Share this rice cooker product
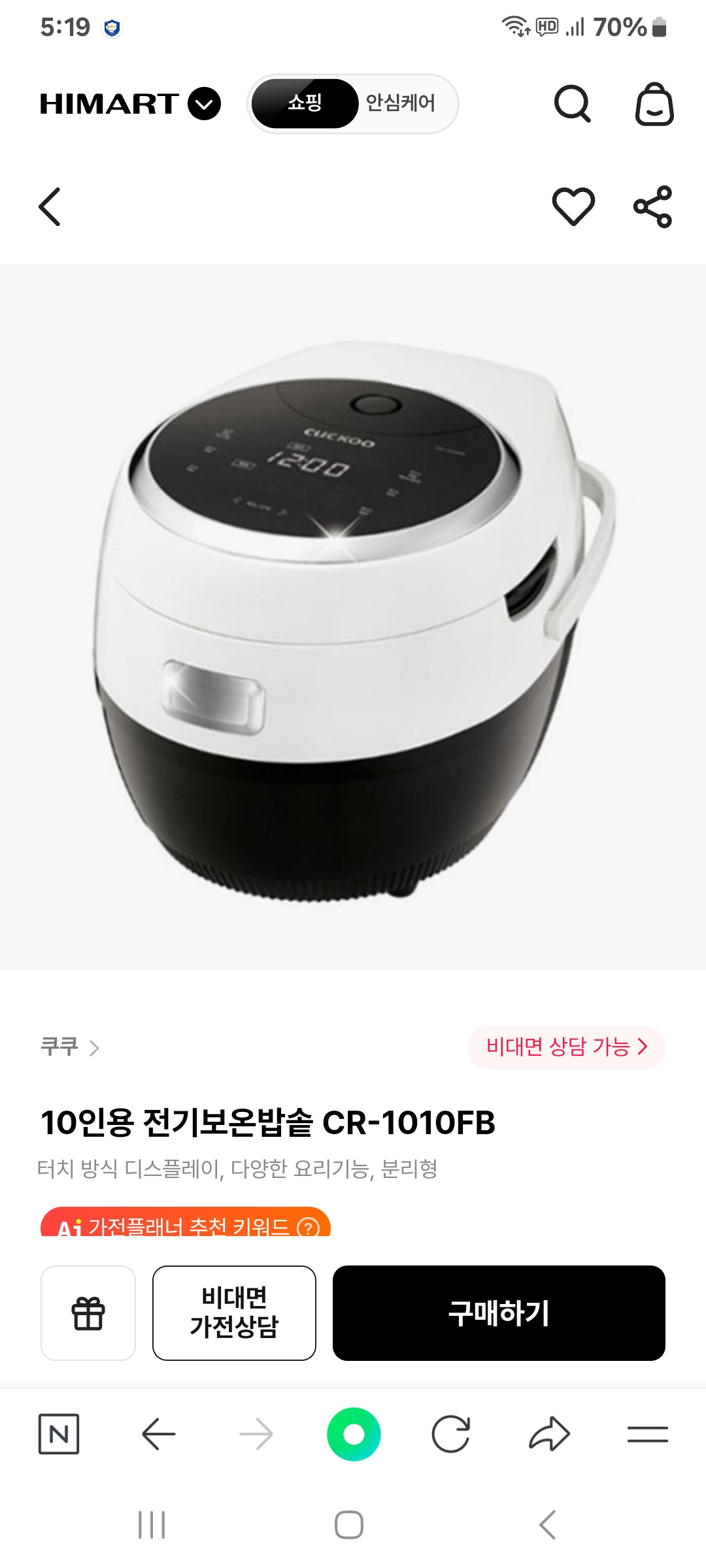 coord(652,206)
